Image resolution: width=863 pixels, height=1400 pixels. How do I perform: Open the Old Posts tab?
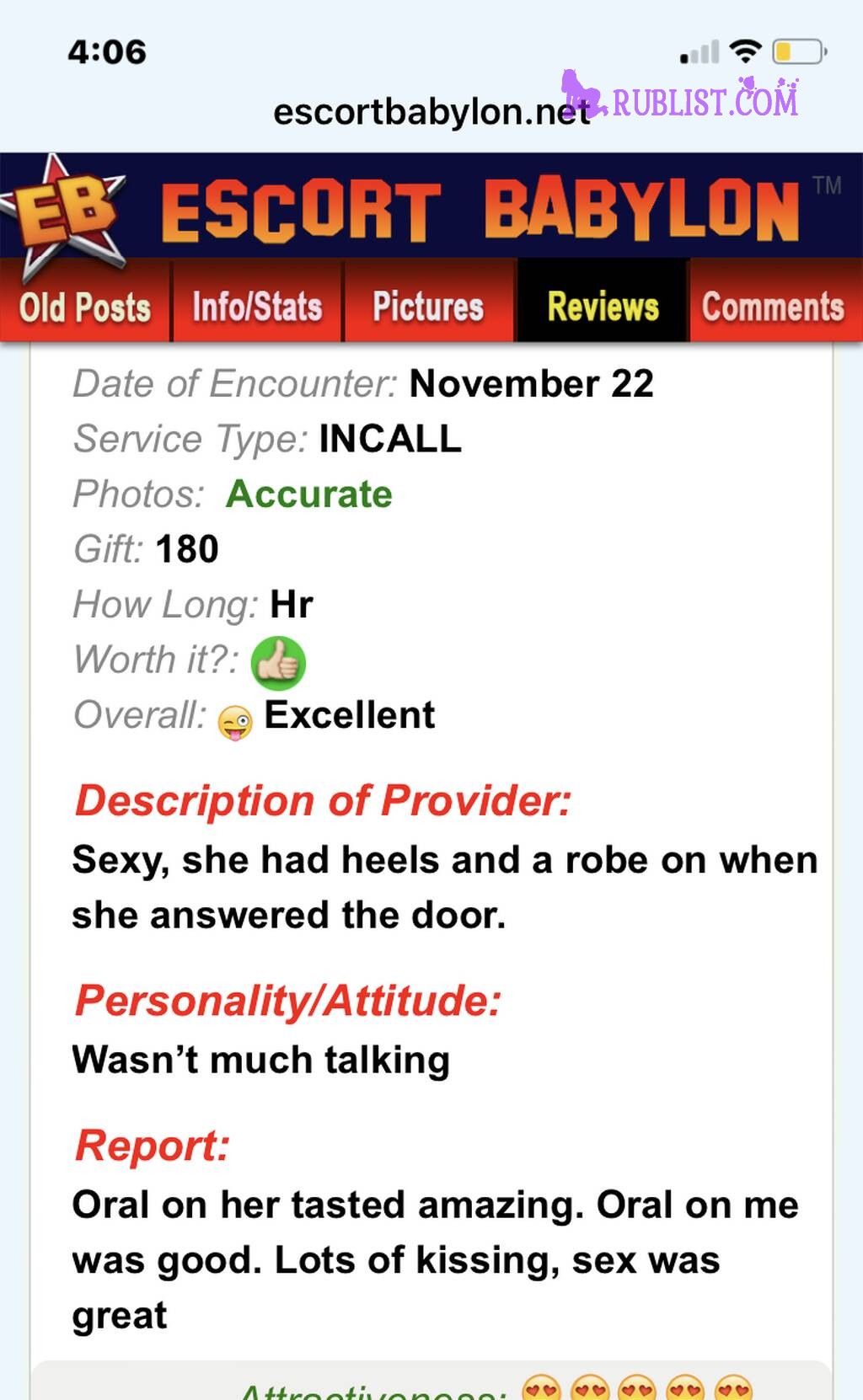click(85, 306)
